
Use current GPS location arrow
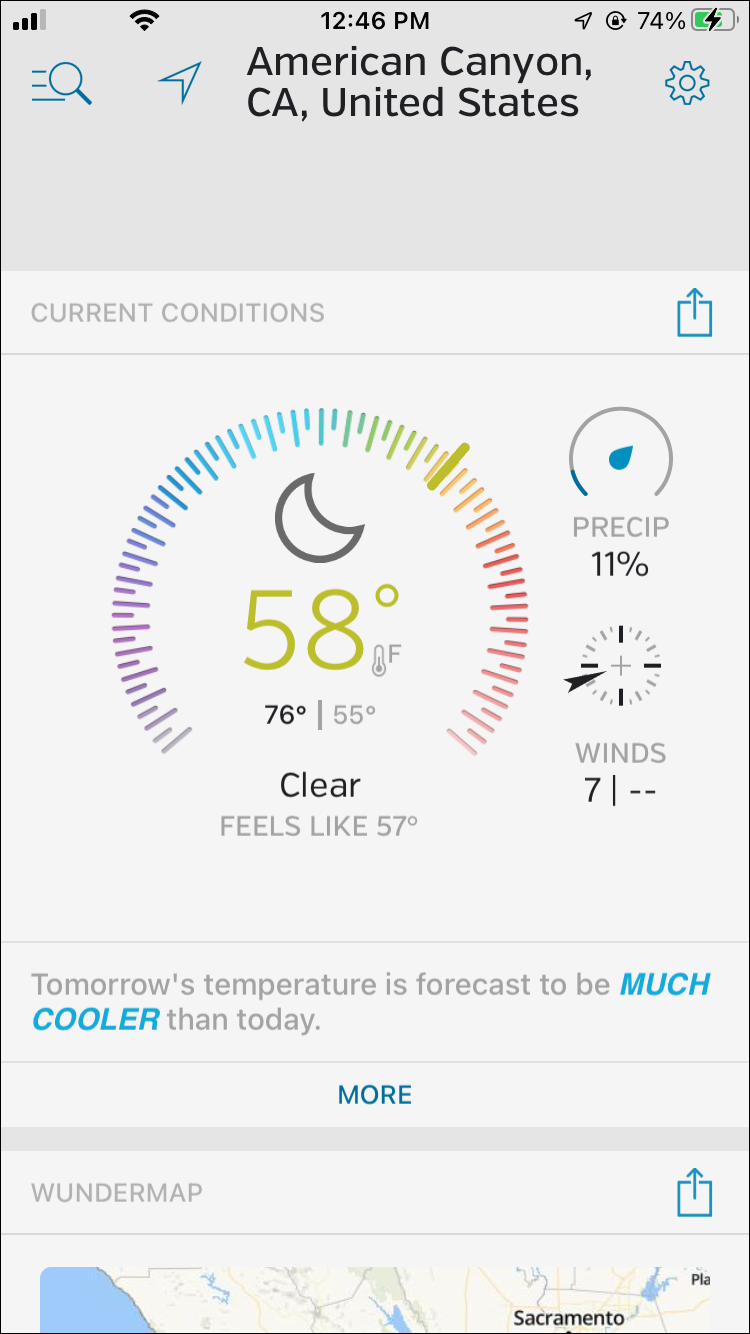(x=180, y=83)
